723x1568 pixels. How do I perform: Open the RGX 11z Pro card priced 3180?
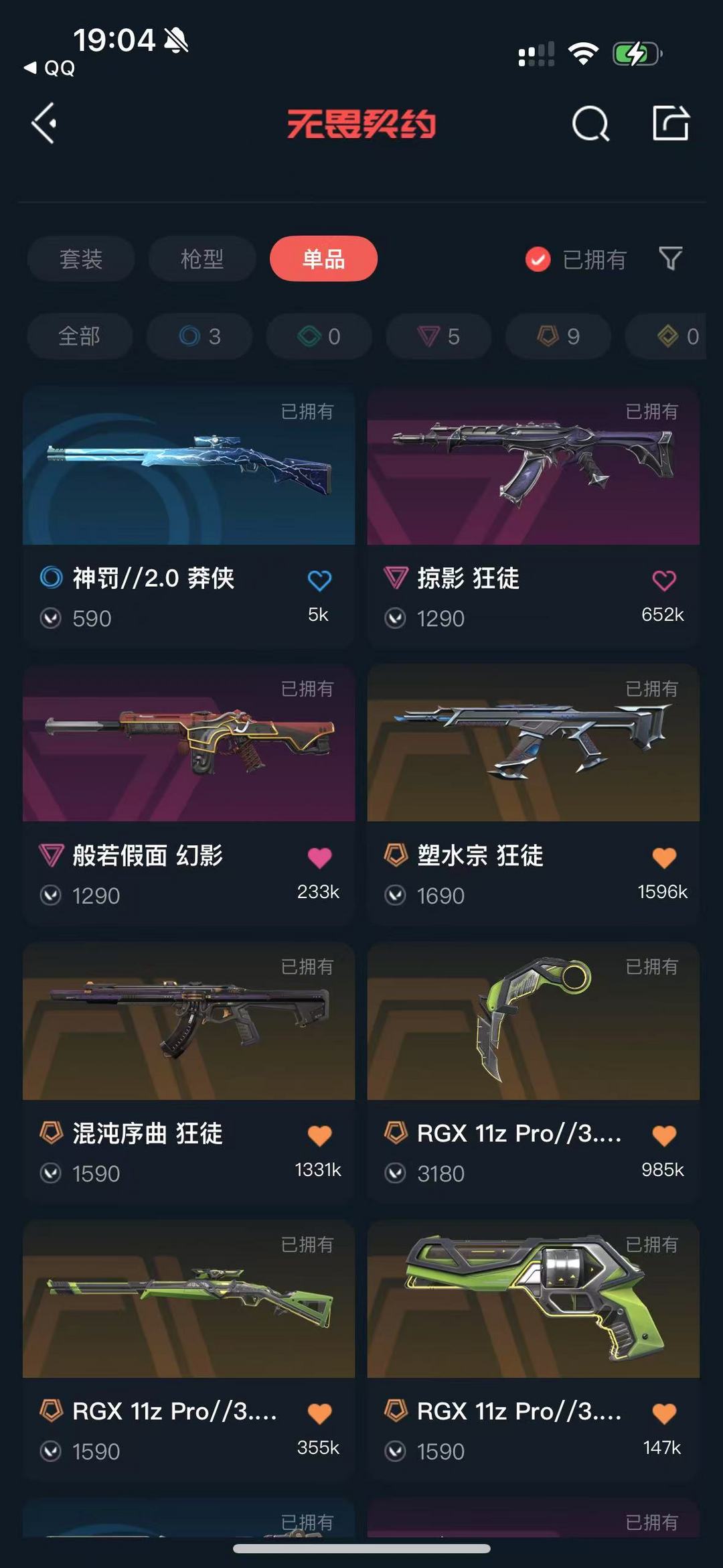click(x=534, y=1072)
